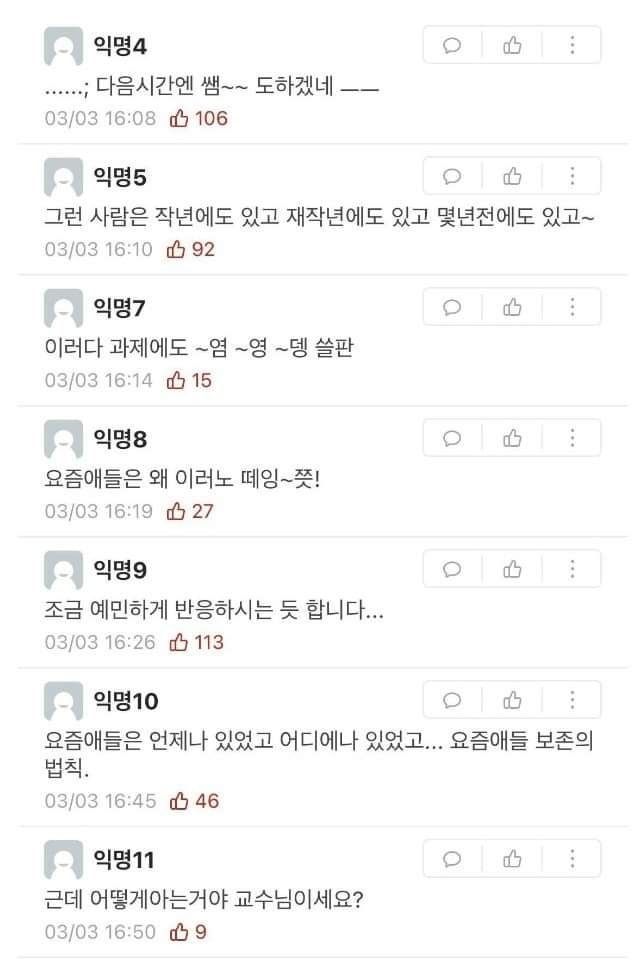This screenshot has width=632, height=969.
Task: Like 익명4's comment
Action: tap(512, 45)
